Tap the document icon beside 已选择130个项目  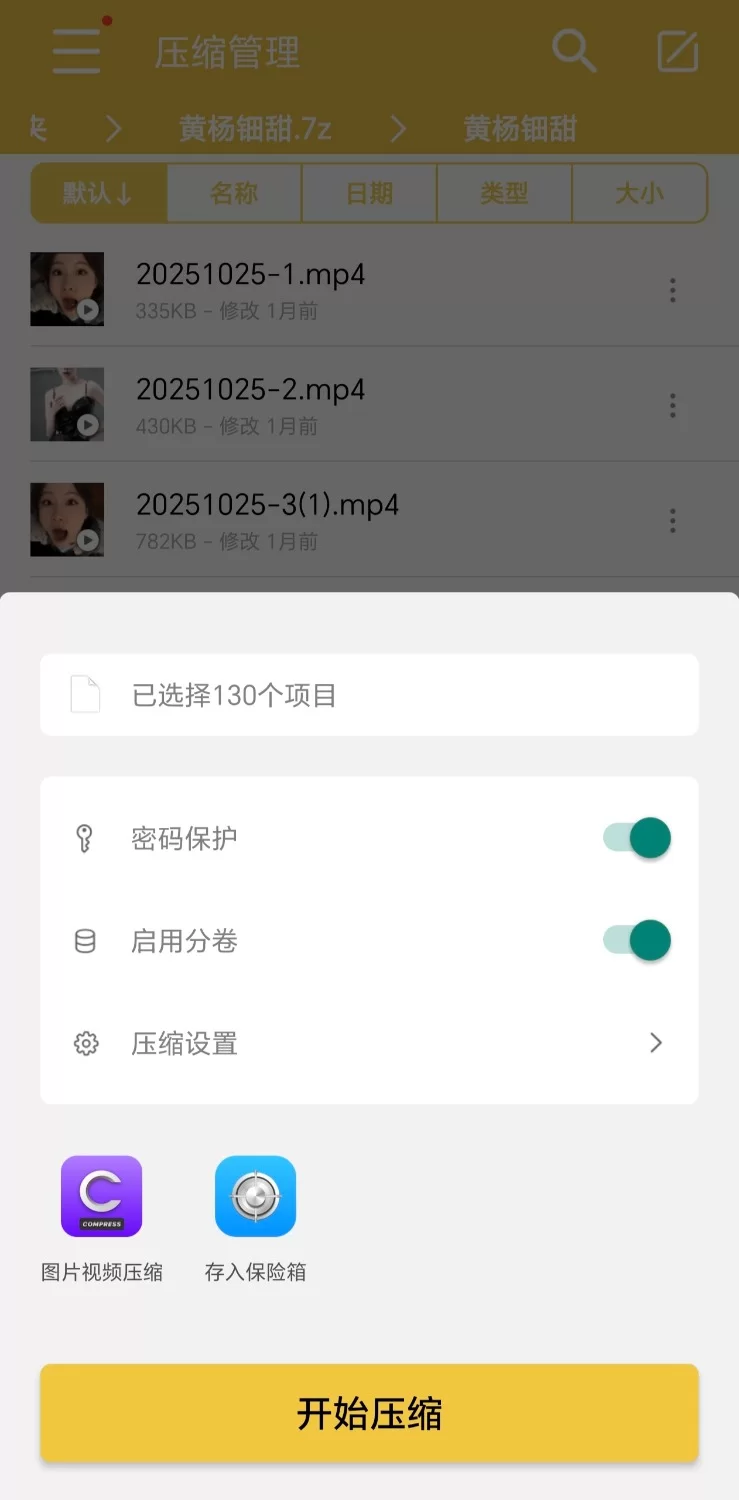coord(86,694)
